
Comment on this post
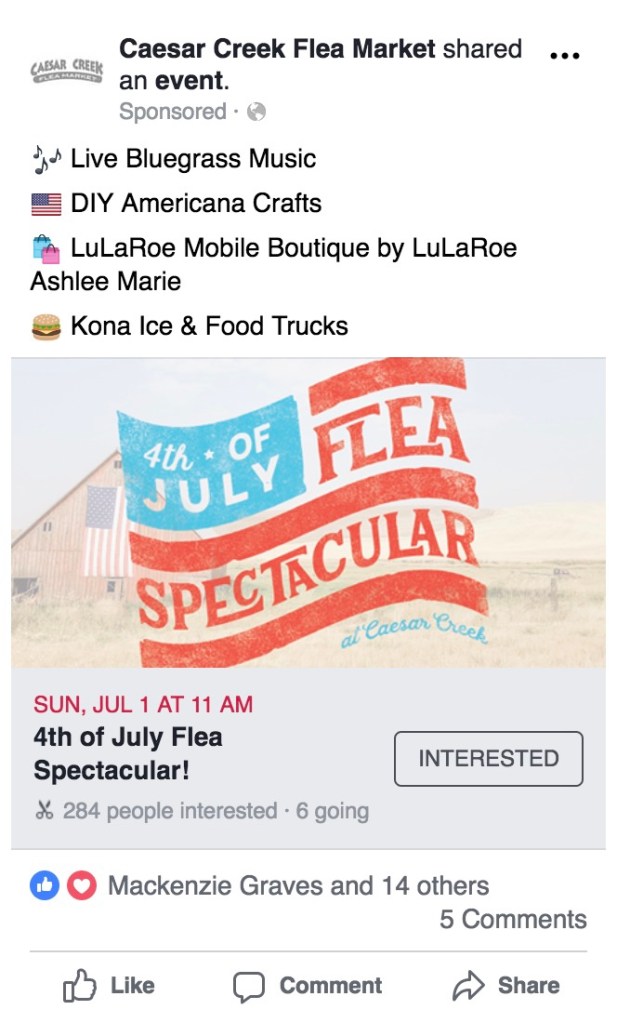[x=308, y=985]
